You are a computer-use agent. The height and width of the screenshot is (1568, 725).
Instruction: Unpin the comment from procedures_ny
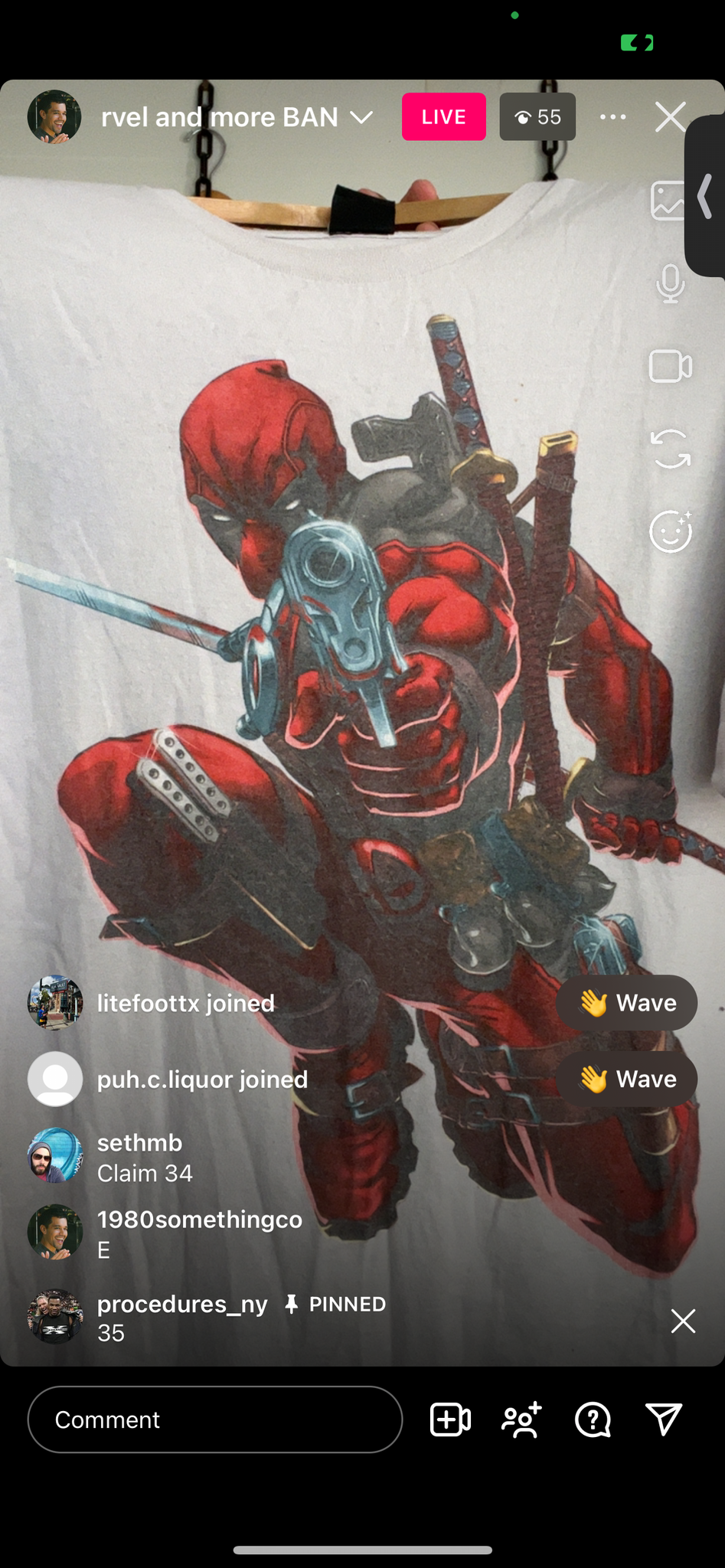(x=682, y=1321)
